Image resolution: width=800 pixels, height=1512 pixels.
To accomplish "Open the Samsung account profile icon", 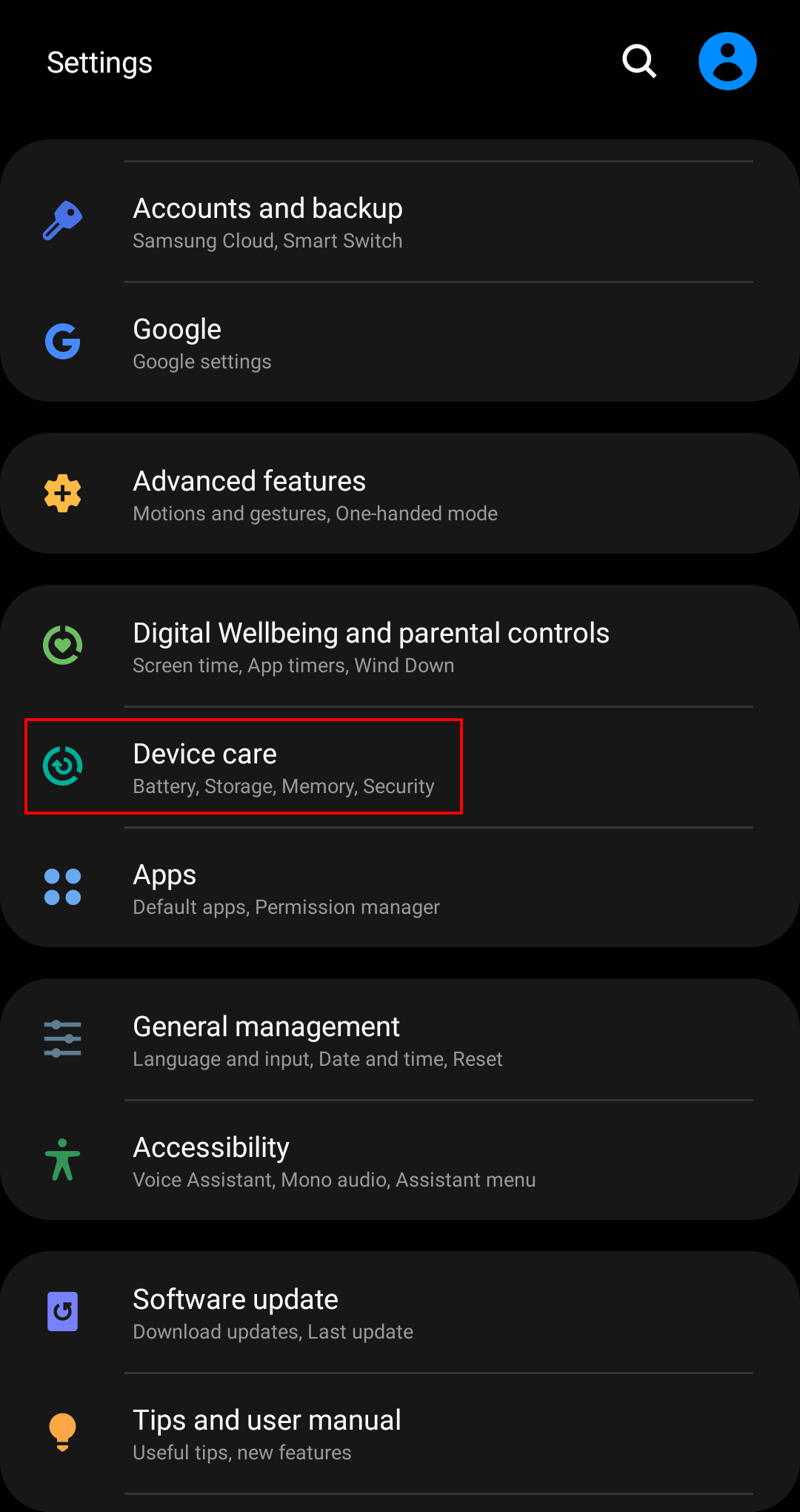I will coord(727,62).
